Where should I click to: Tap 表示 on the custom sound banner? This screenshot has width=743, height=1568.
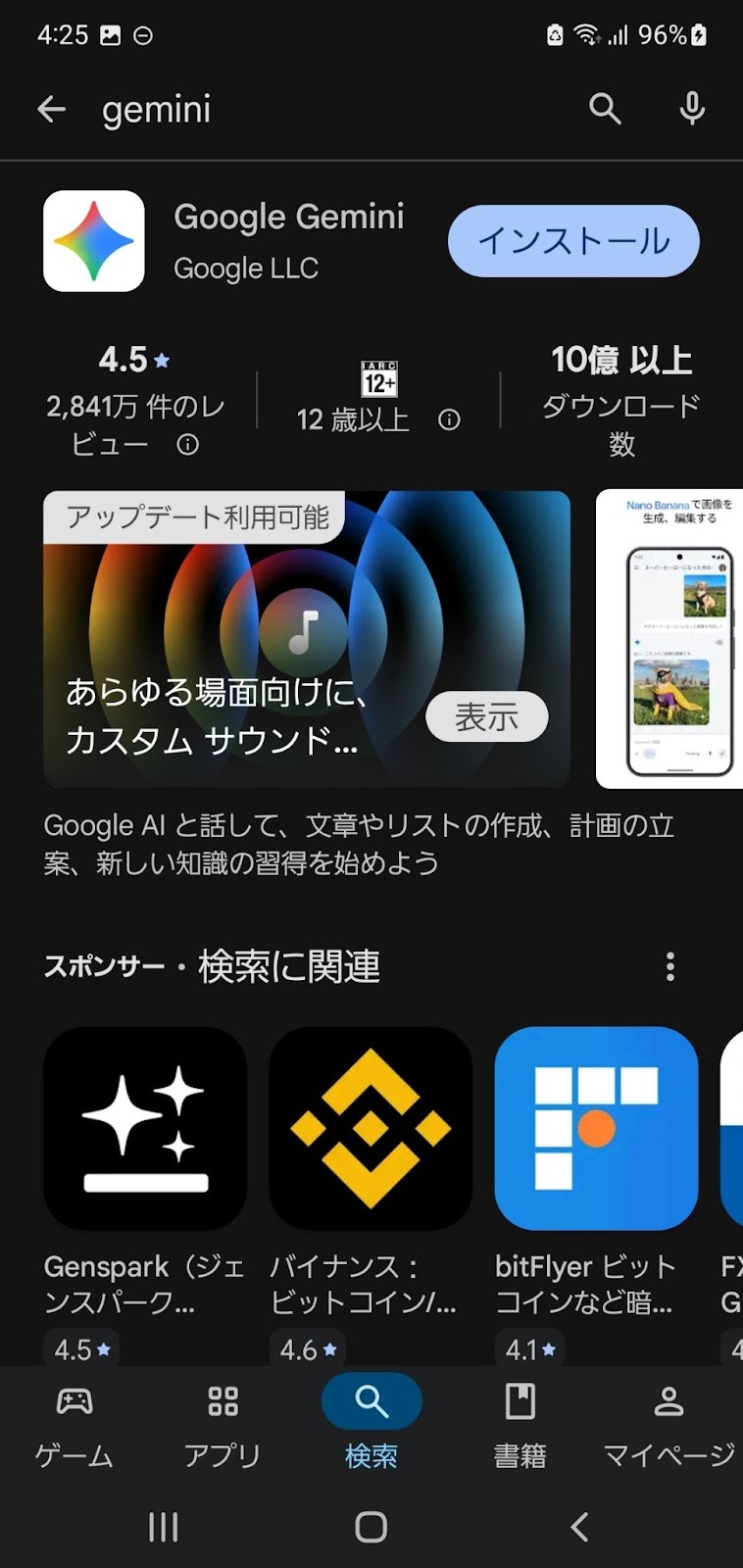coord(486,716)
